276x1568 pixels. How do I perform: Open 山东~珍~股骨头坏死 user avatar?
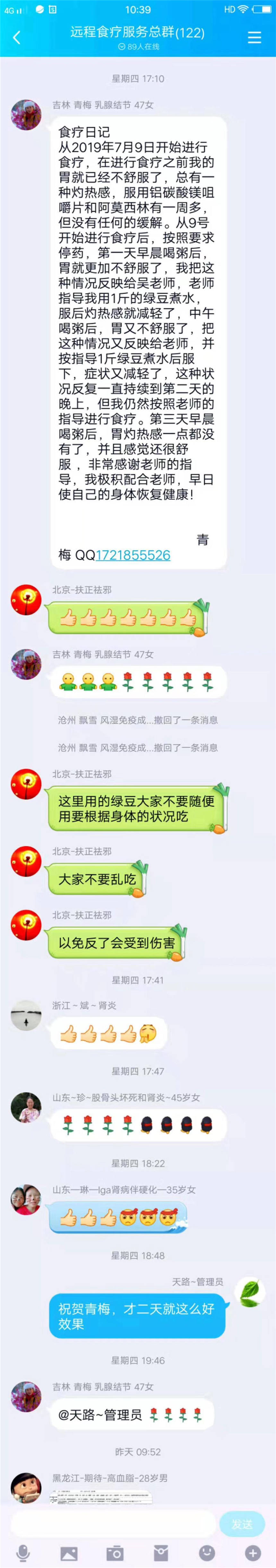click(26, 1107)
